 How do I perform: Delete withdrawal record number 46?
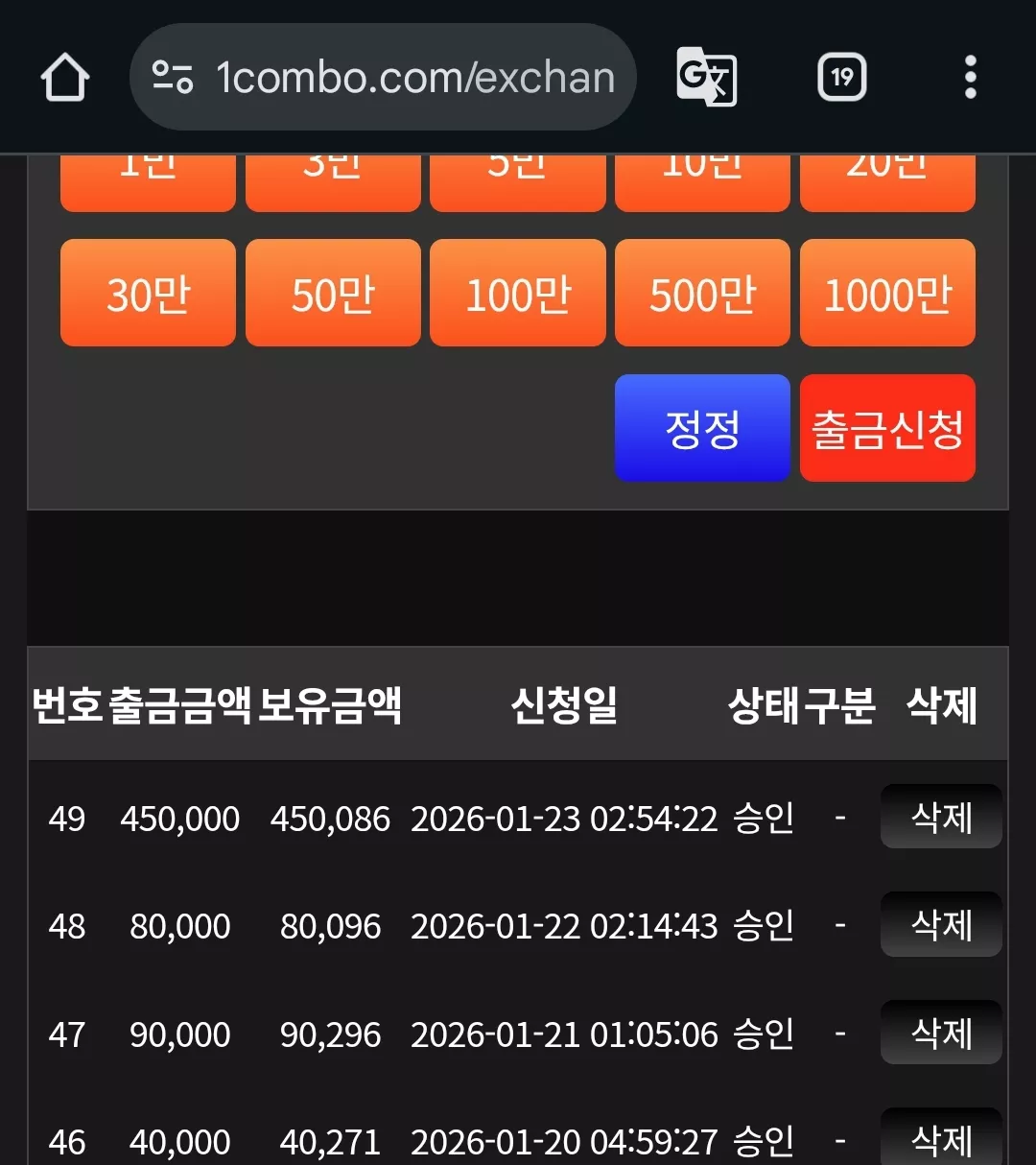coord(941,1138)
